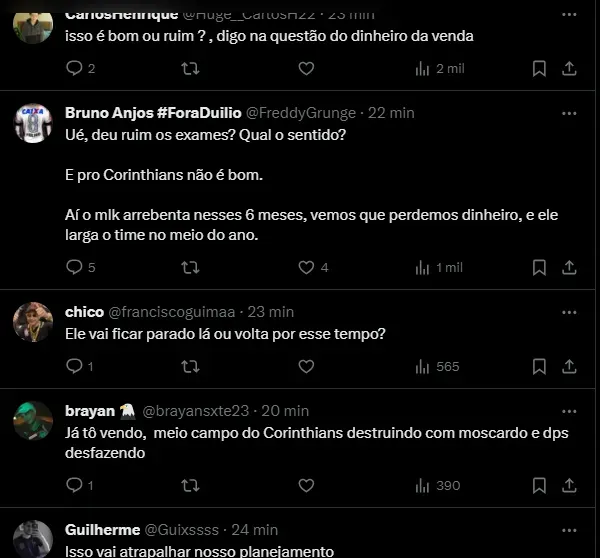This screenshot has height=558, width=600.
Task: Open more options on chico's tweet
Action: 569,311
